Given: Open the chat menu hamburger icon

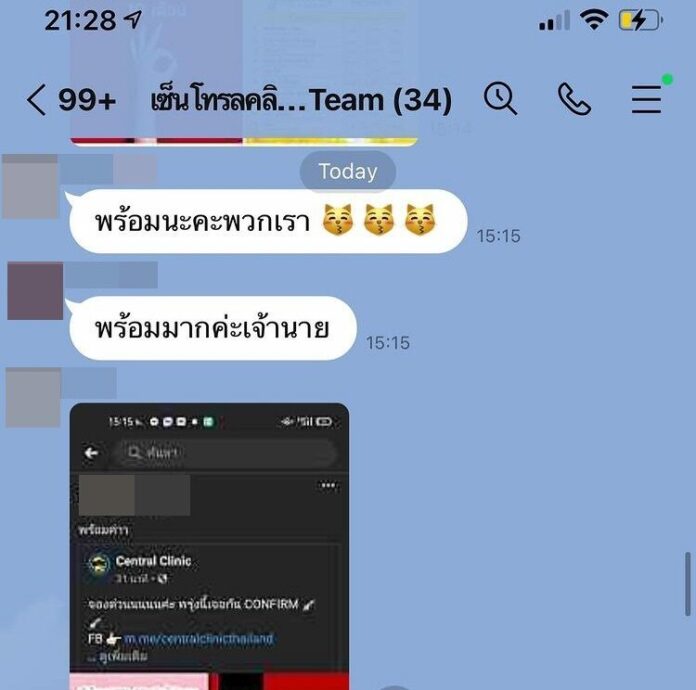Looking at the screenshot, I should pyautogui.click(x=647, y=98).
